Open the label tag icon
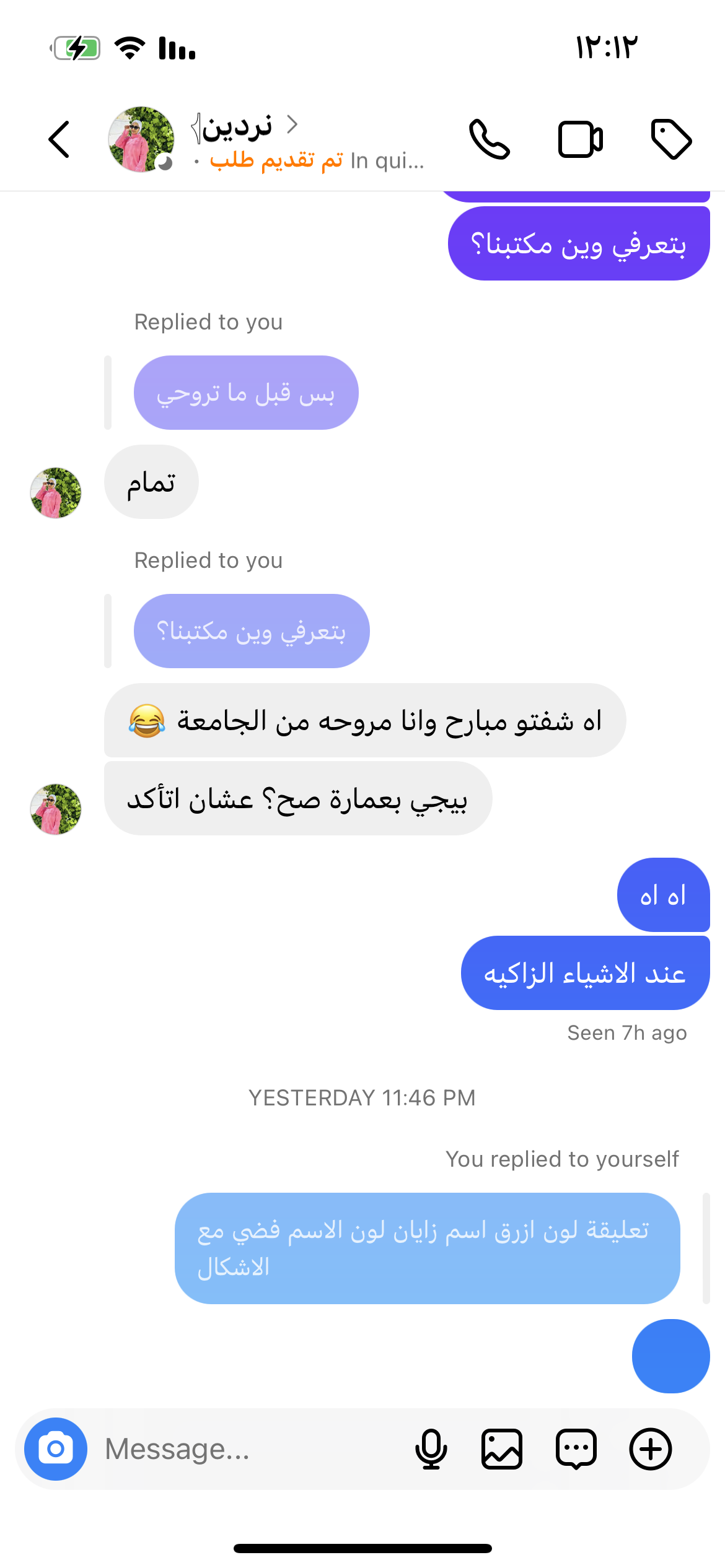The image size is (725, 1568). pyautogui.click(x=671, y=139)
